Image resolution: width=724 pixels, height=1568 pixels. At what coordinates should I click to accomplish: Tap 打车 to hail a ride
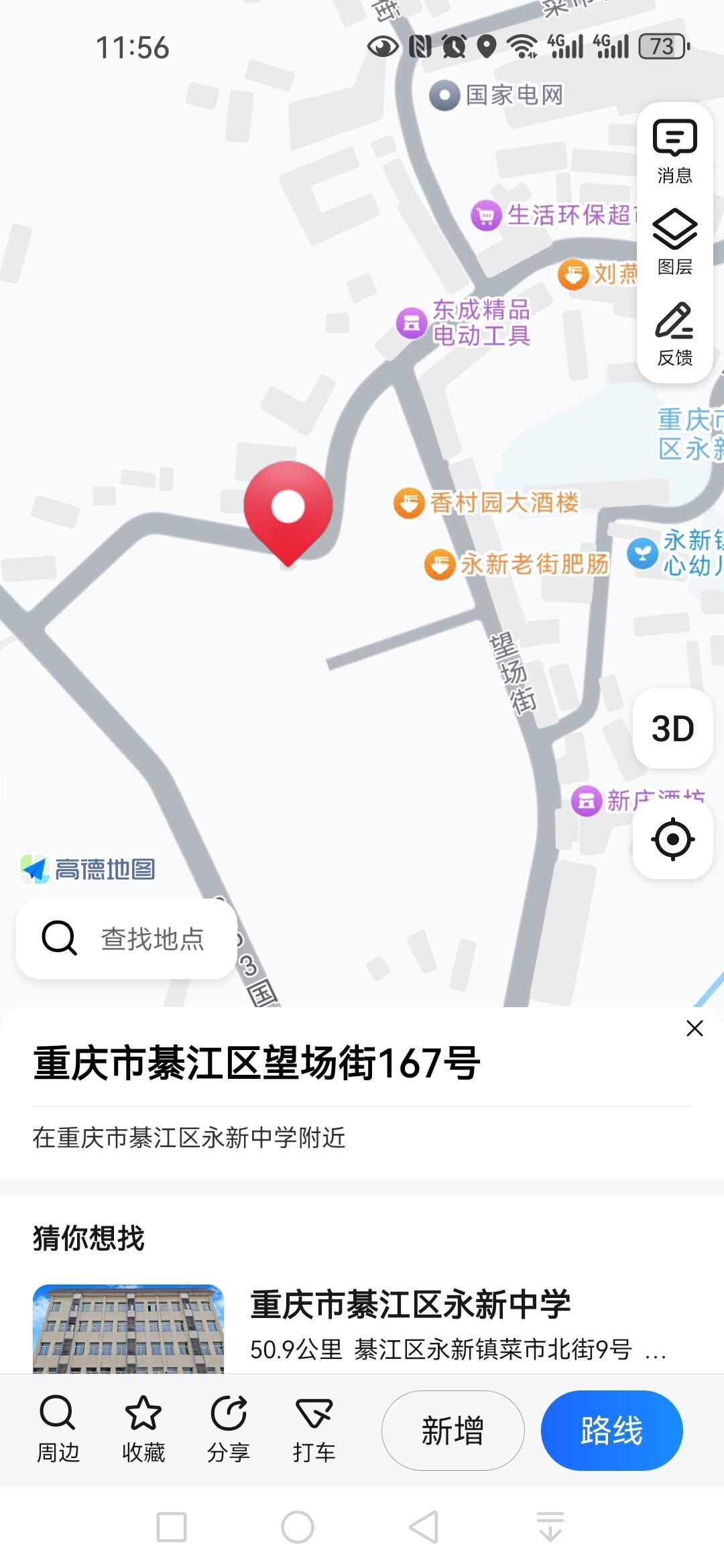tap(314, 1429)
